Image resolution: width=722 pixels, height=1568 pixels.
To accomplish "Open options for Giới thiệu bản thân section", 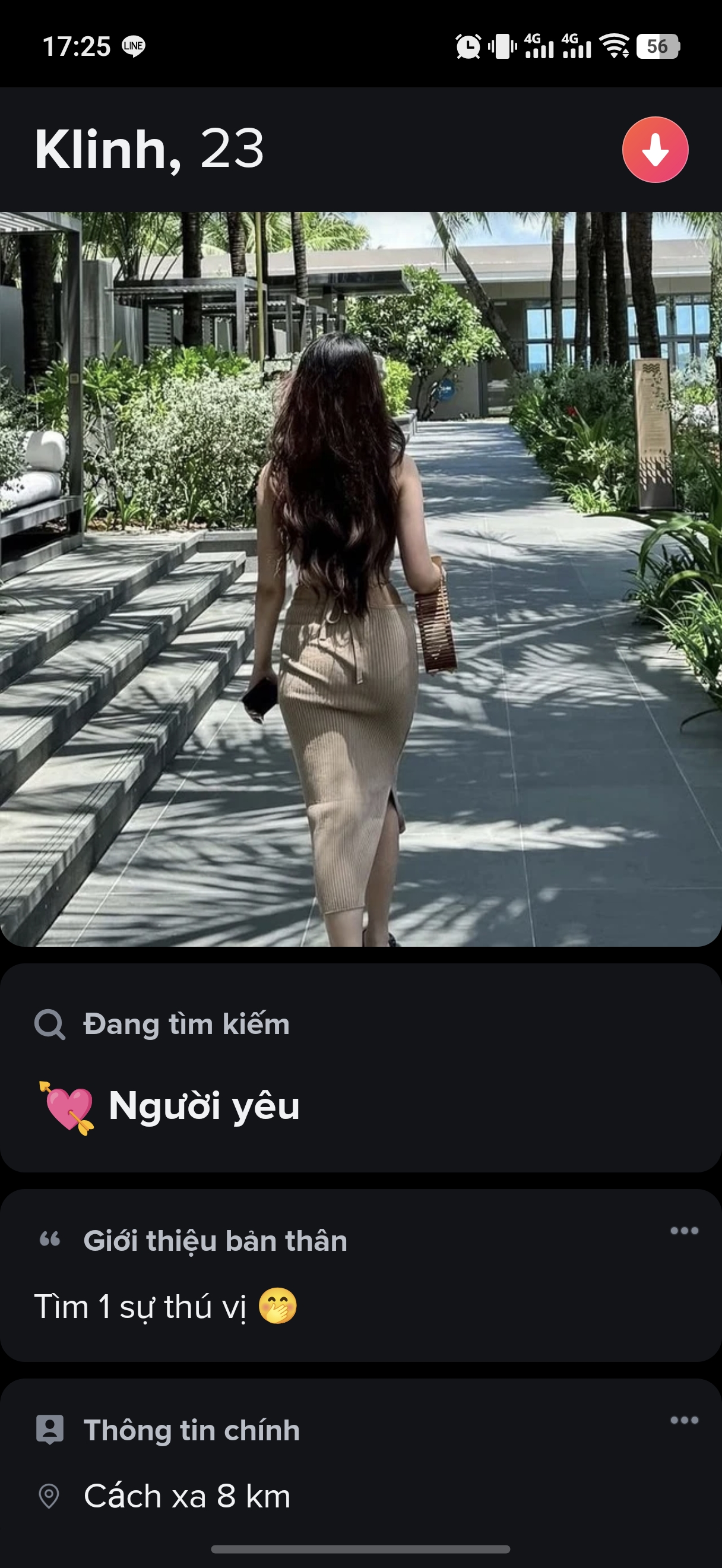I will 683,1231.
